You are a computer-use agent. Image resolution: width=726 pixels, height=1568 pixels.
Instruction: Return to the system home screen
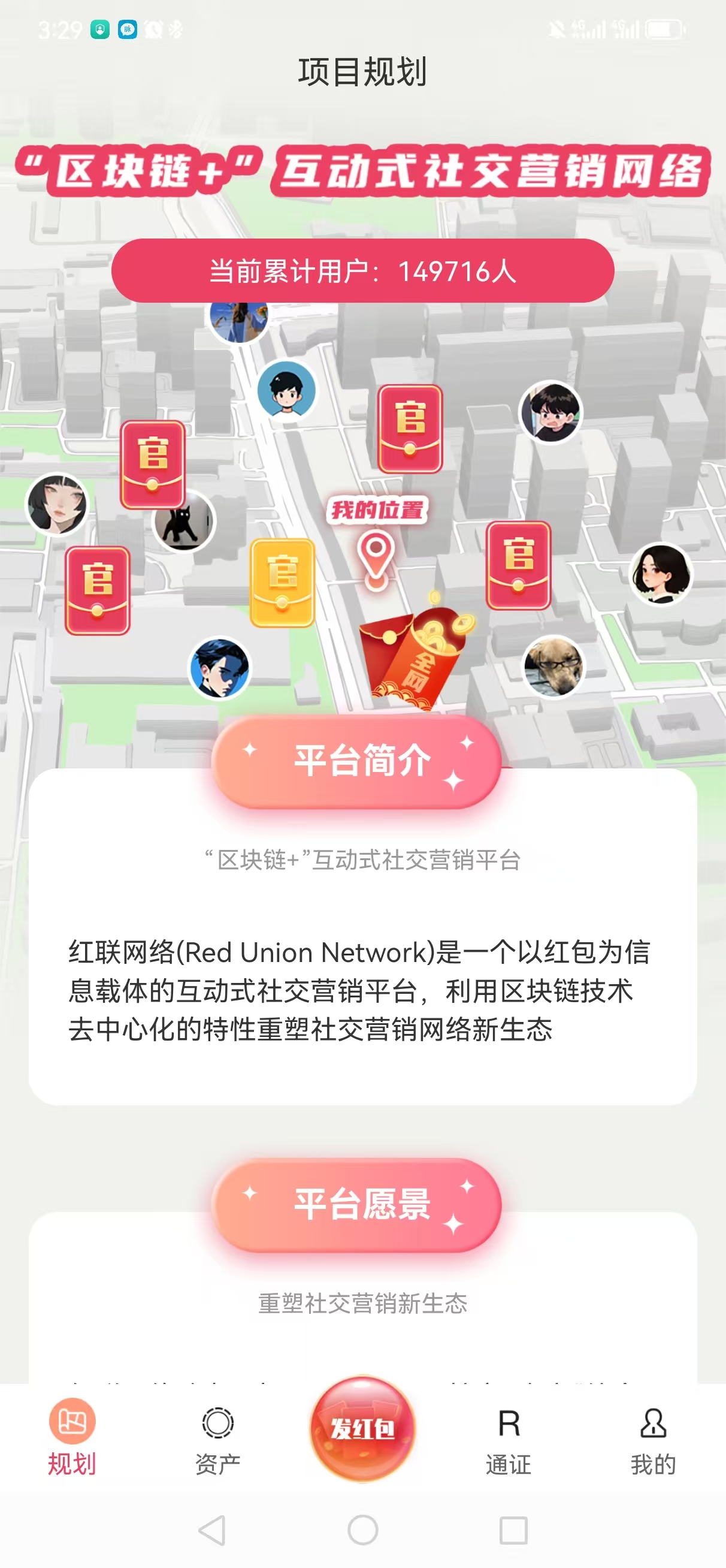(362, 1530)
